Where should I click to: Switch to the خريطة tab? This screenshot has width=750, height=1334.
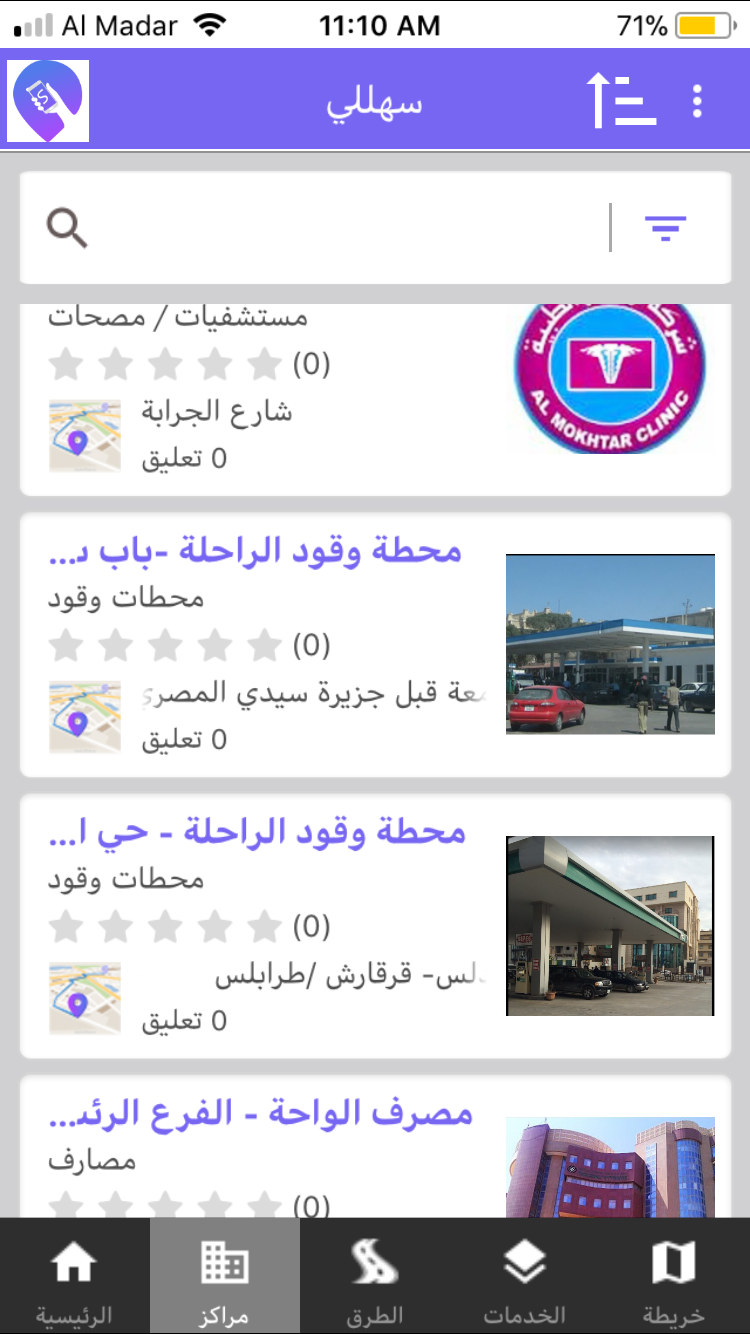pyautogui.click(x=673, y=1276)
